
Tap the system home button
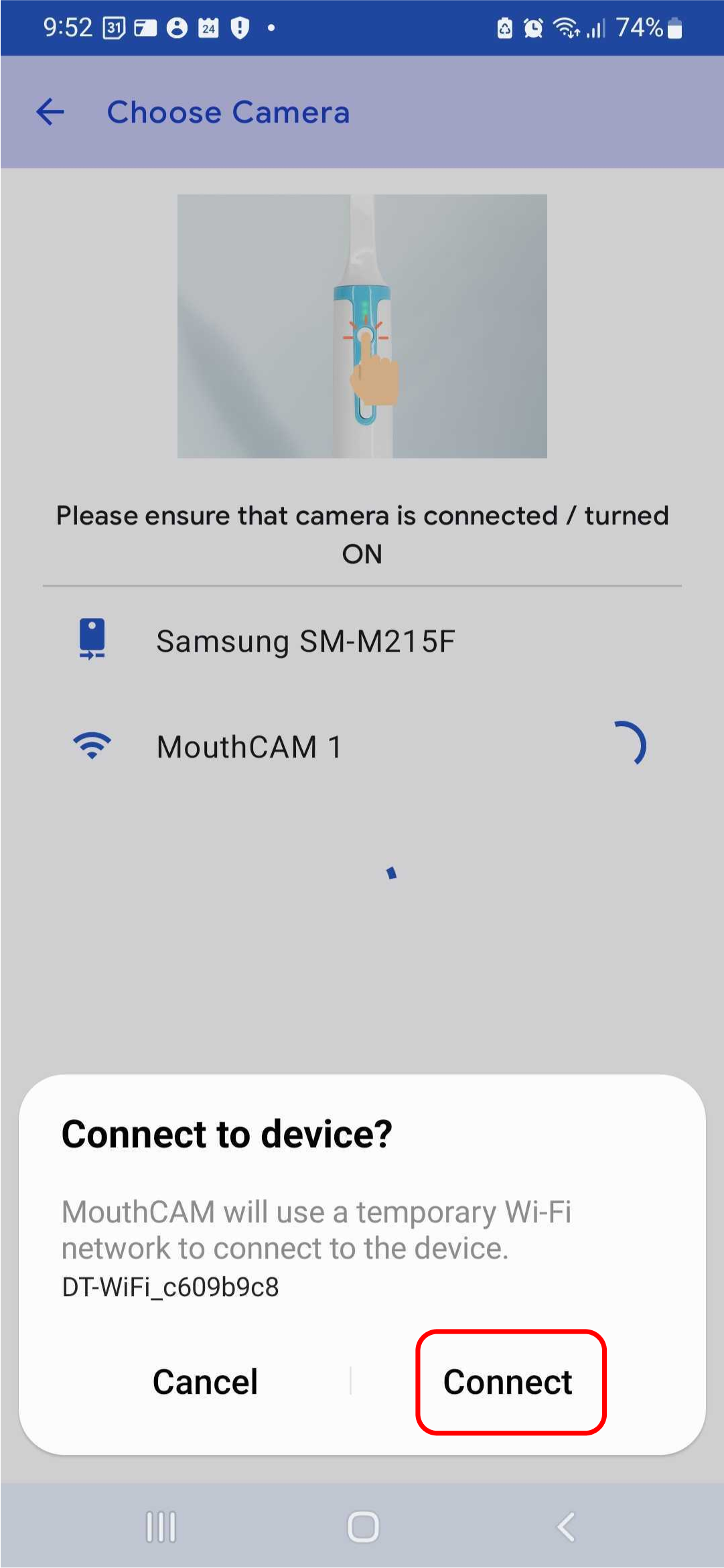(362, 1527)
